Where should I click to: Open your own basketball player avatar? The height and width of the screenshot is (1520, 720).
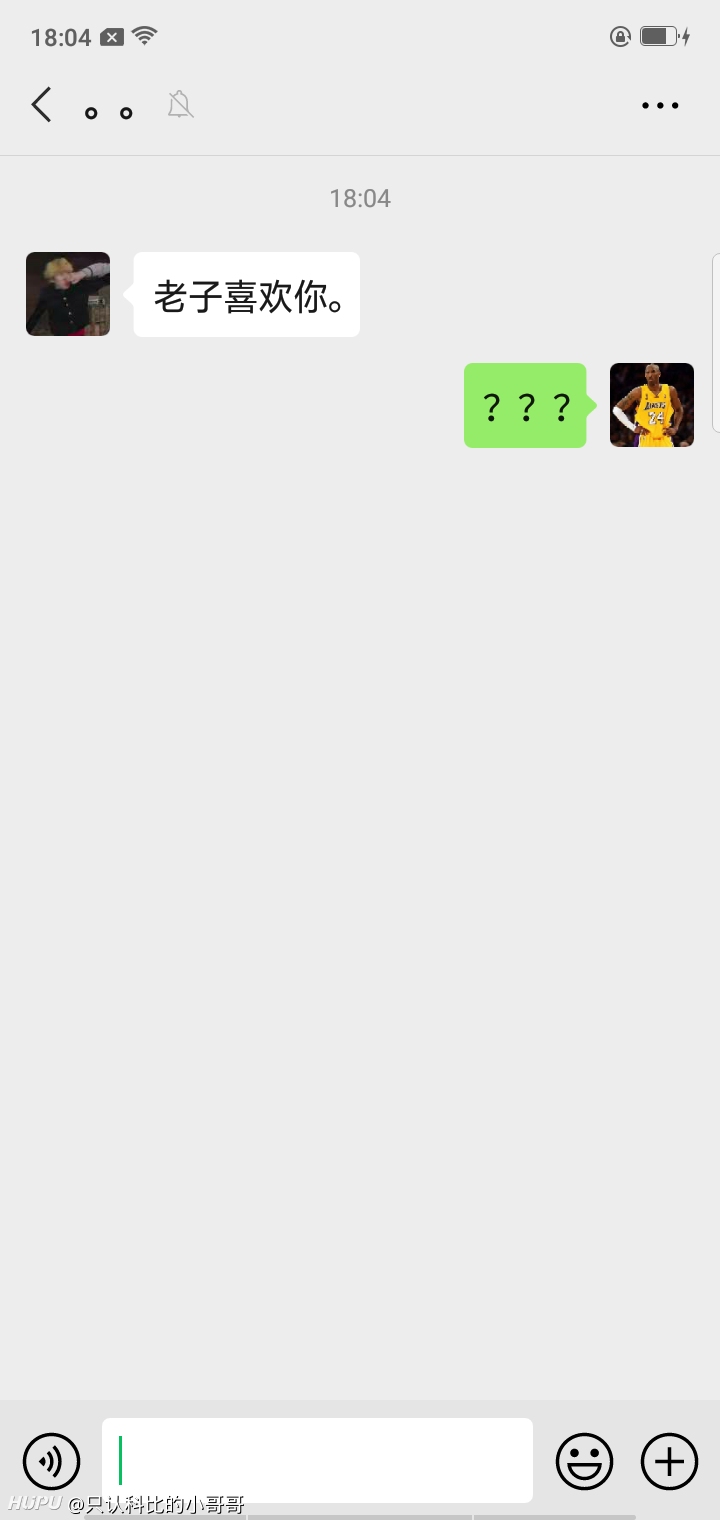[652, 405]
